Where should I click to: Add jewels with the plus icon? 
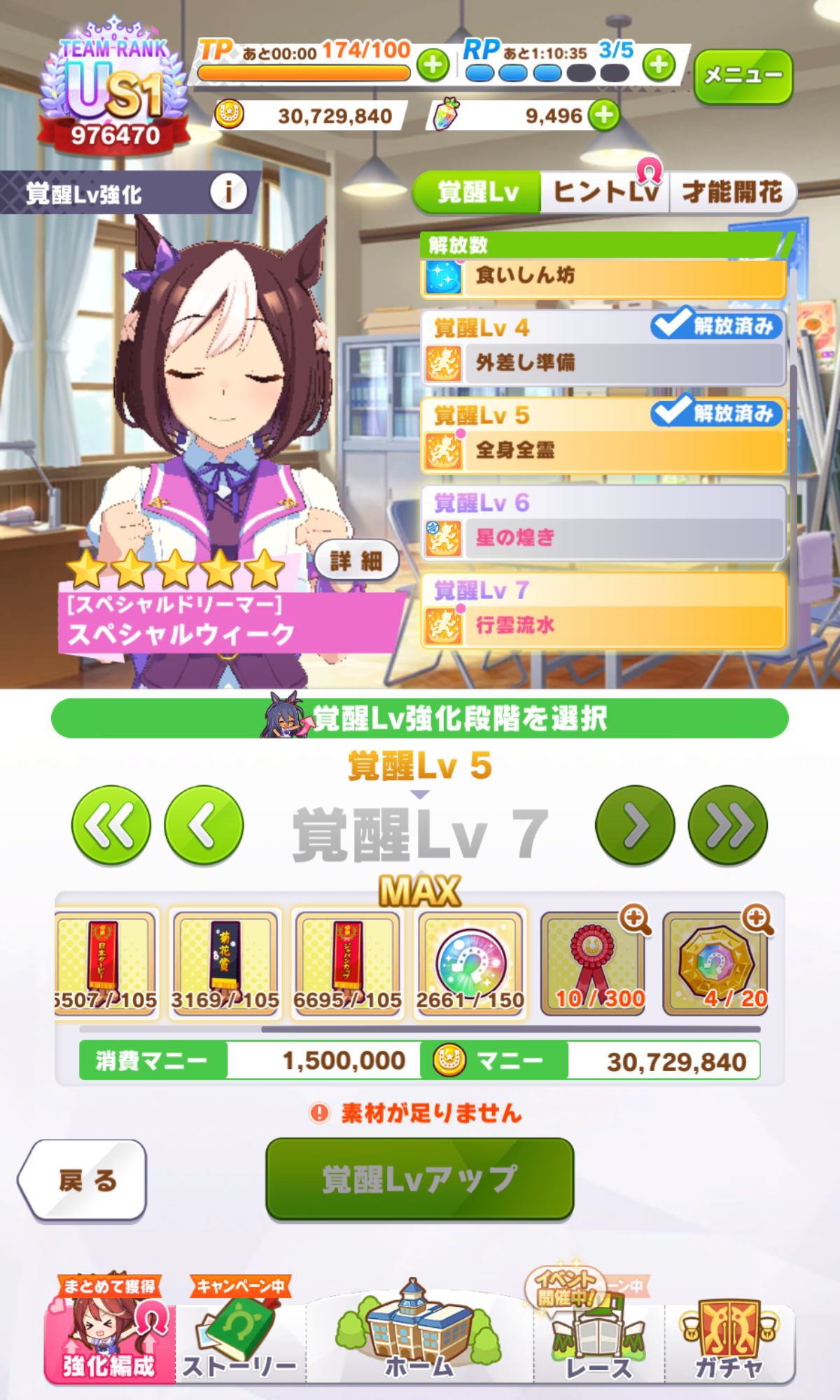click(x=604, y=115)
